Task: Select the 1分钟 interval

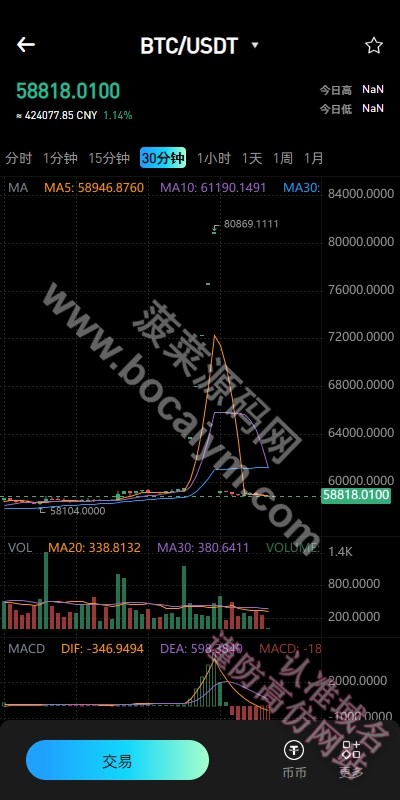Action: [60, 158]
